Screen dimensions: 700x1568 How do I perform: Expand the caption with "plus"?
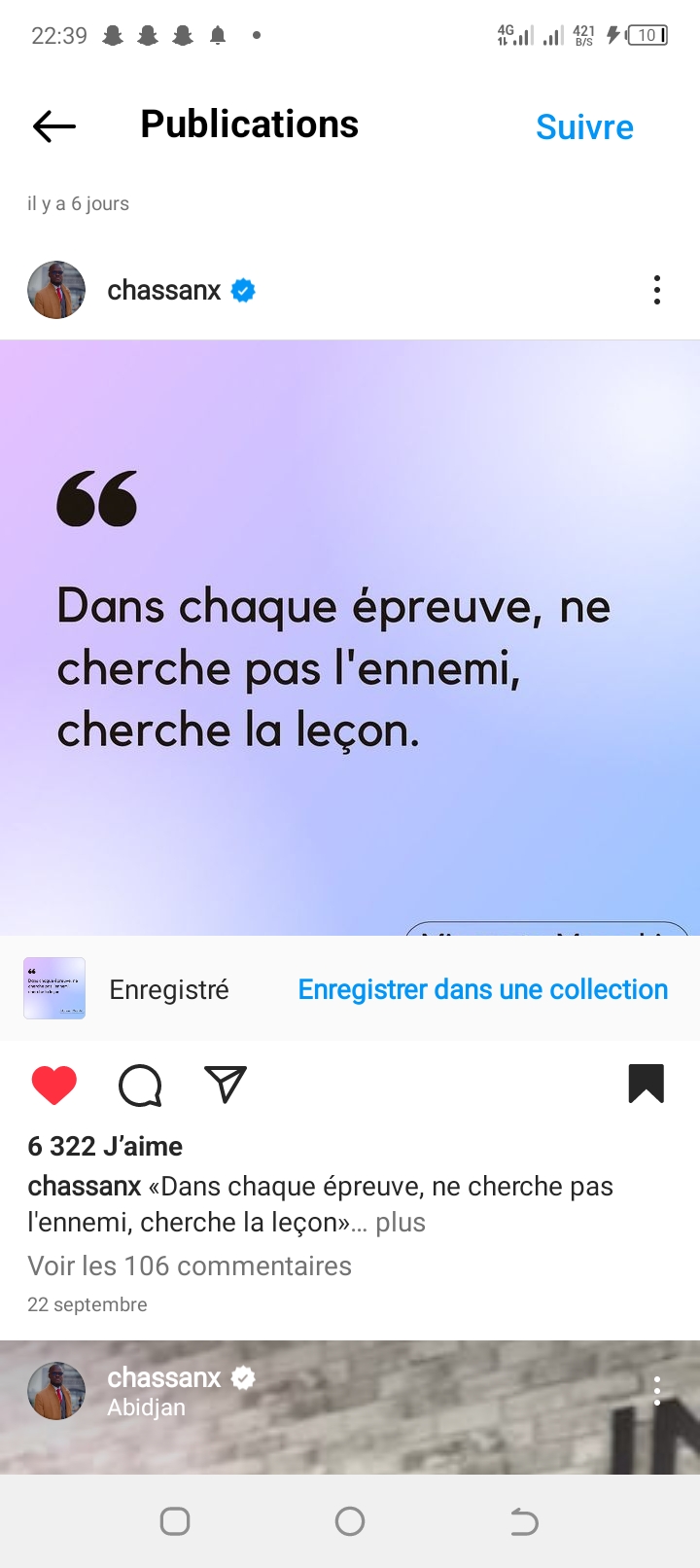click(401, 1223)
